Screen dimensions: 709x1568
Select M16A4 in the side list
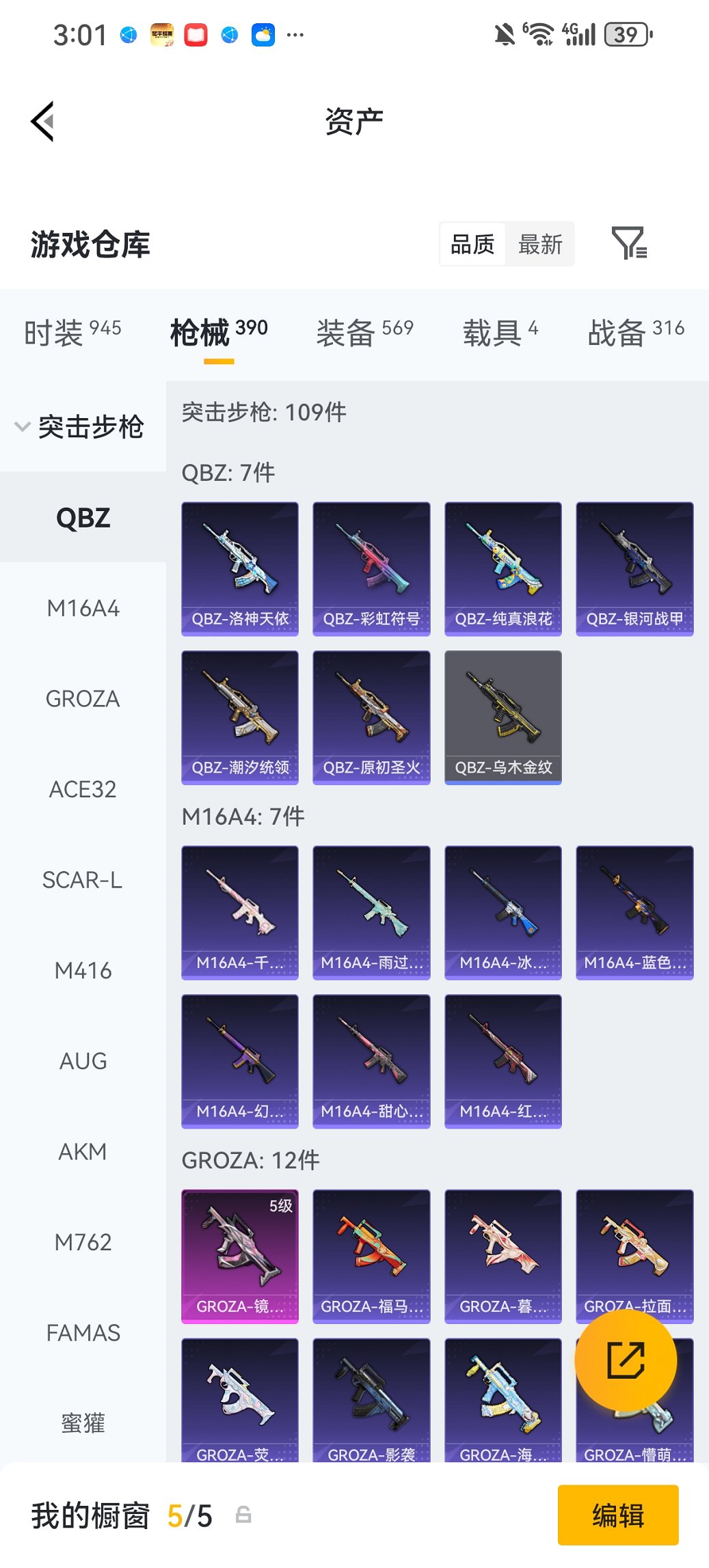click(x=83, y=608)
